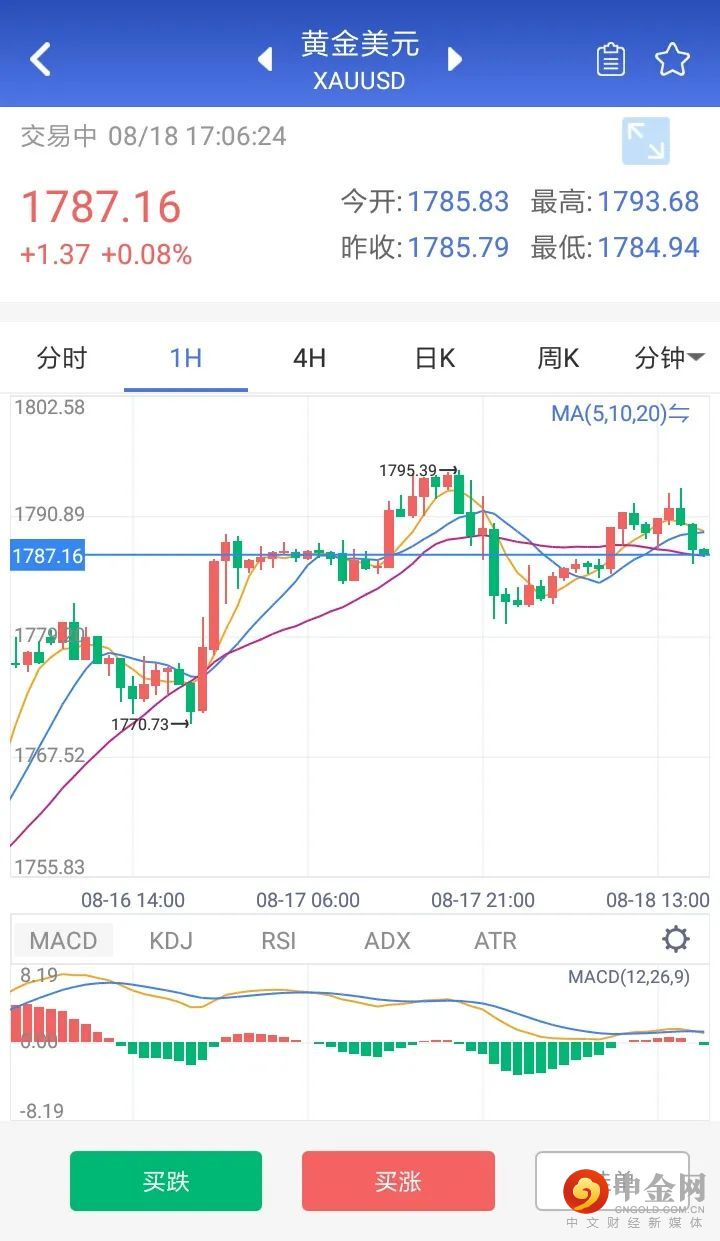Switch to the 分时 chart tab

62,358
